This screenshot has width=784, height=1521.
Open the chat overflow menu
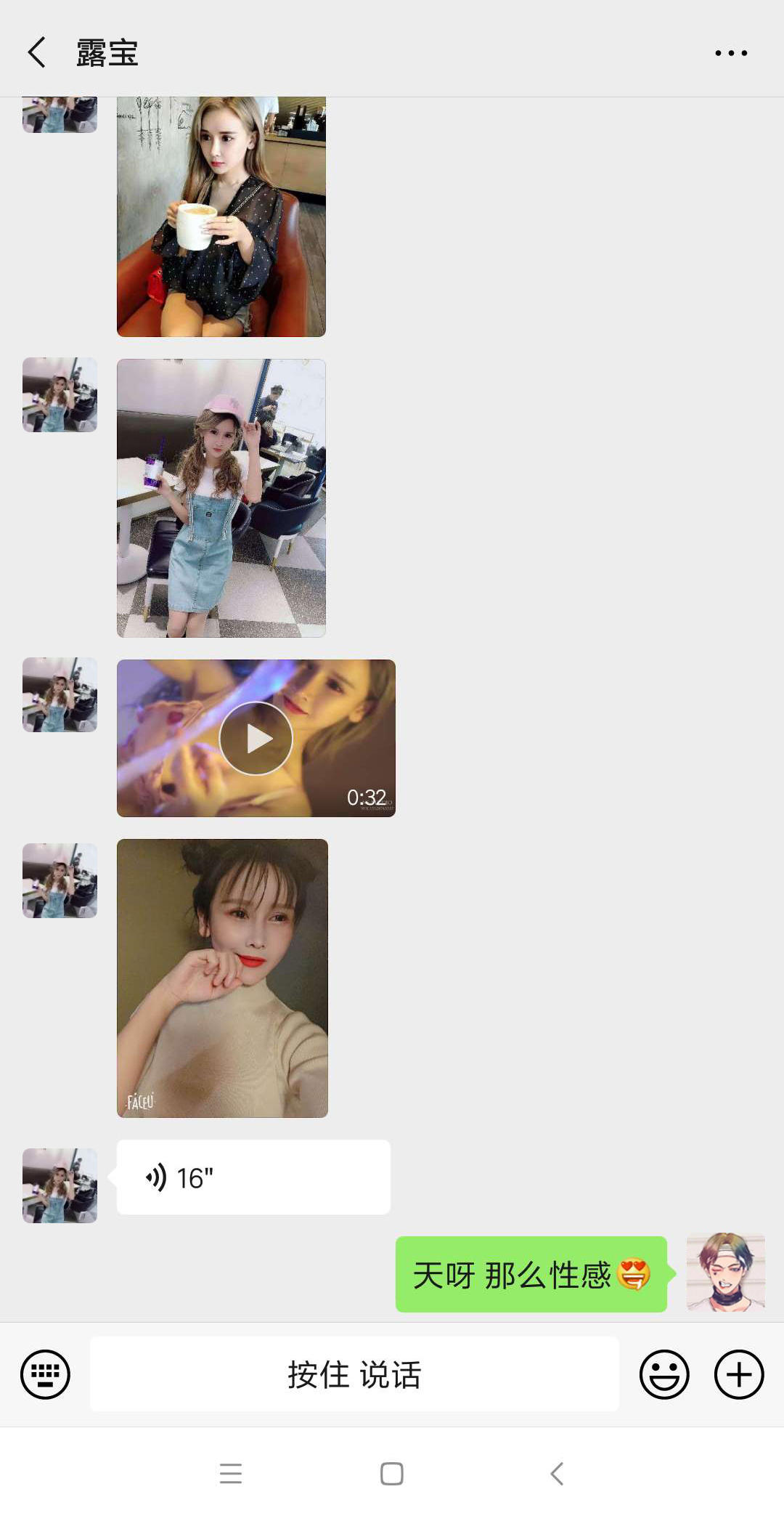pos(730,52)
